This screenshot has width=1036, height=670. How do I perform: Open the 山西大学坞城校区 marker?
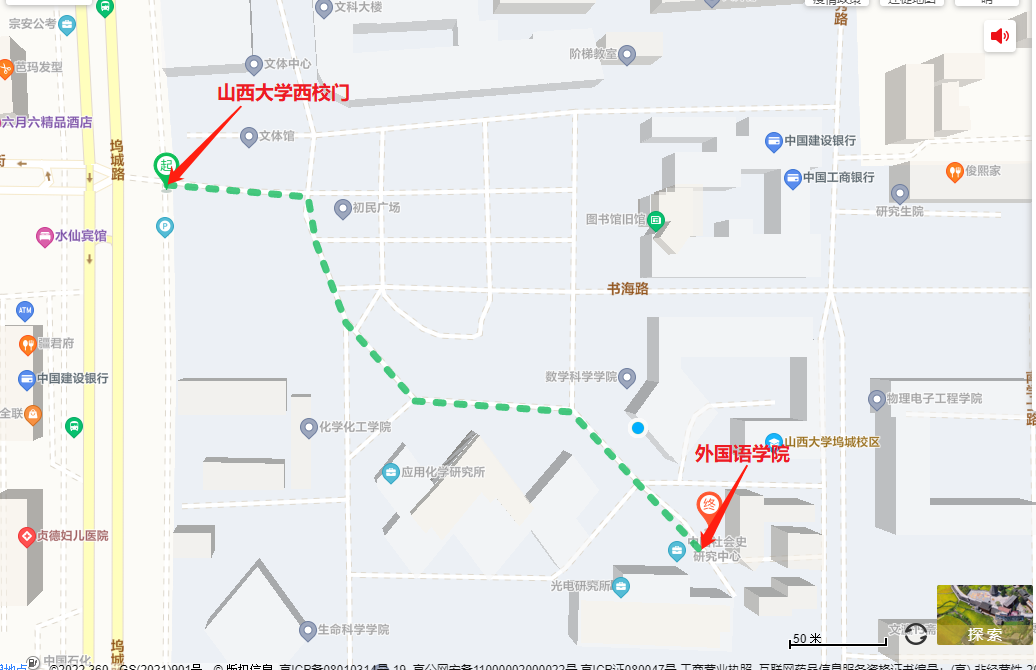773,442
